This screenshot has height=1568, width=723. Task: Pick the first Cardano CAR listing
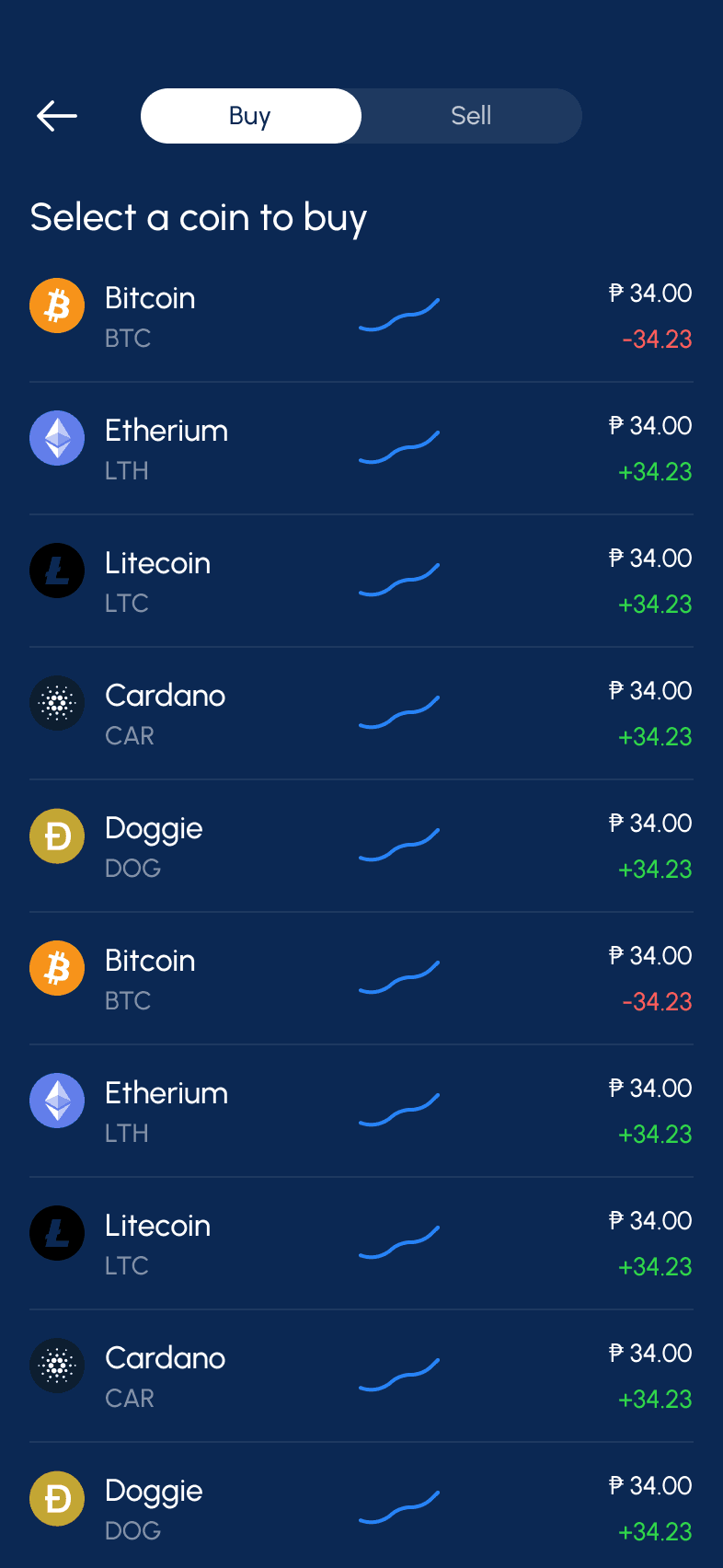tap(361, 714)
